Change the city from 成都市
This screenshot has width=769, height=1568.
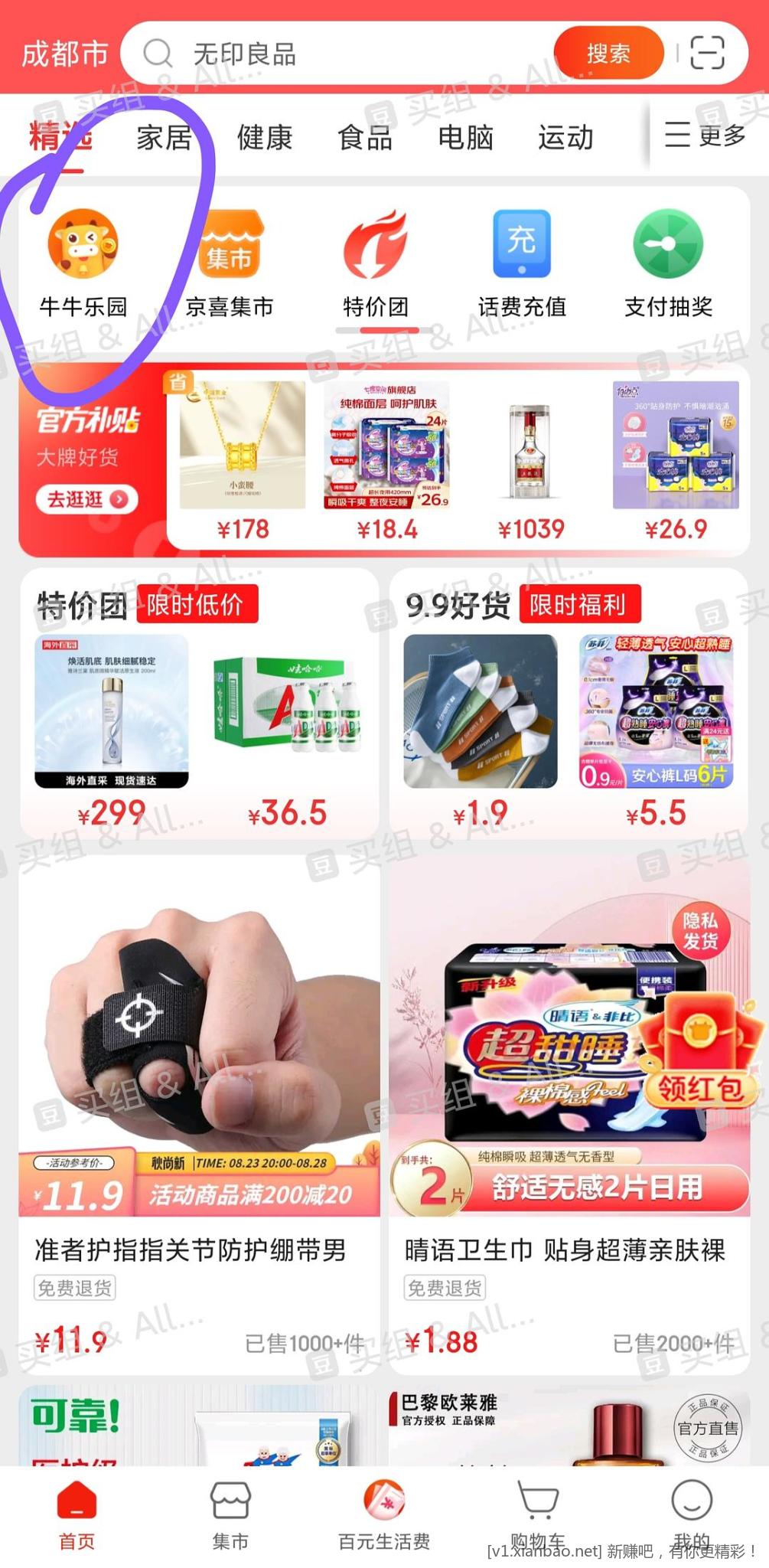pyautogui.click(x=64, y=54)
